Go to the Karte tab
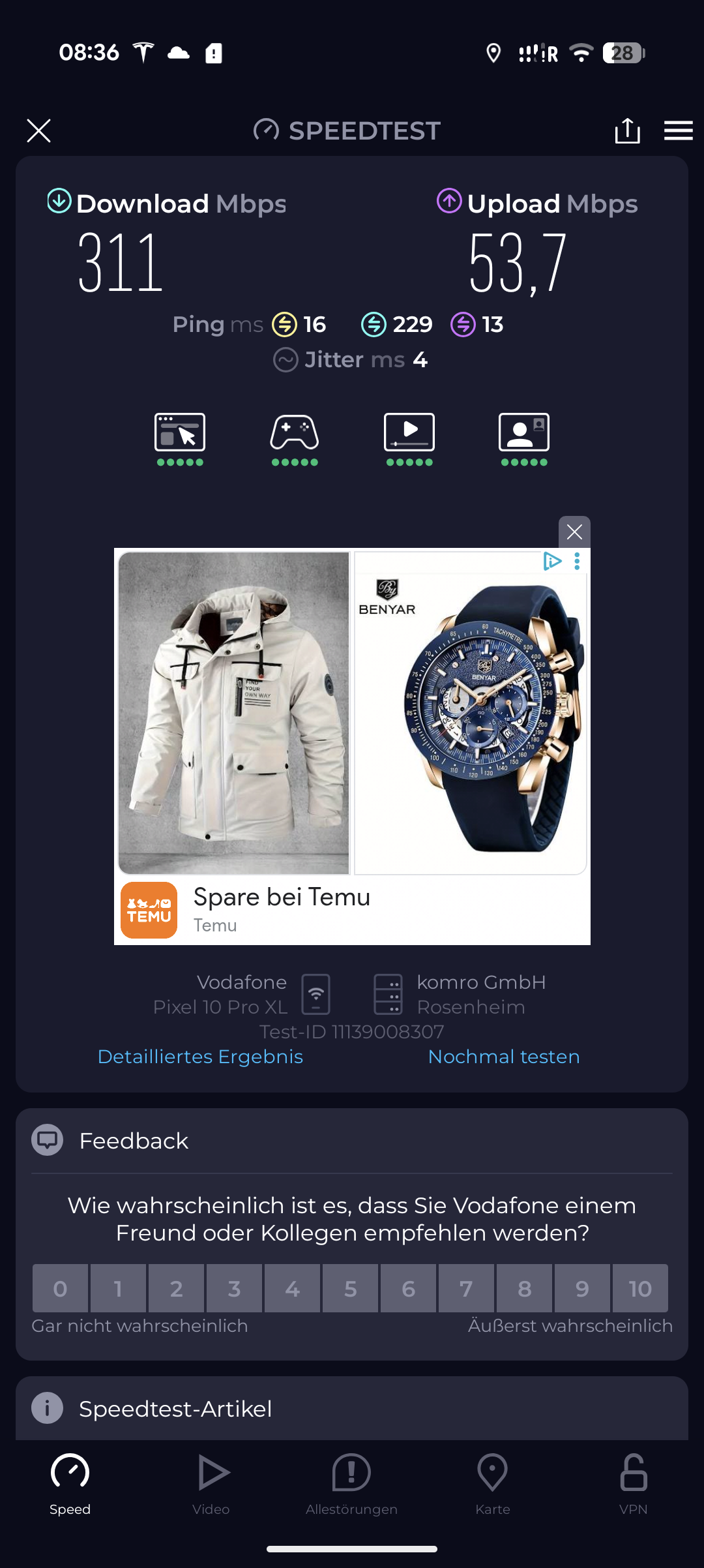This screenshot has height=1568, width=704. pyautogui.click(x=493, y=1483)
